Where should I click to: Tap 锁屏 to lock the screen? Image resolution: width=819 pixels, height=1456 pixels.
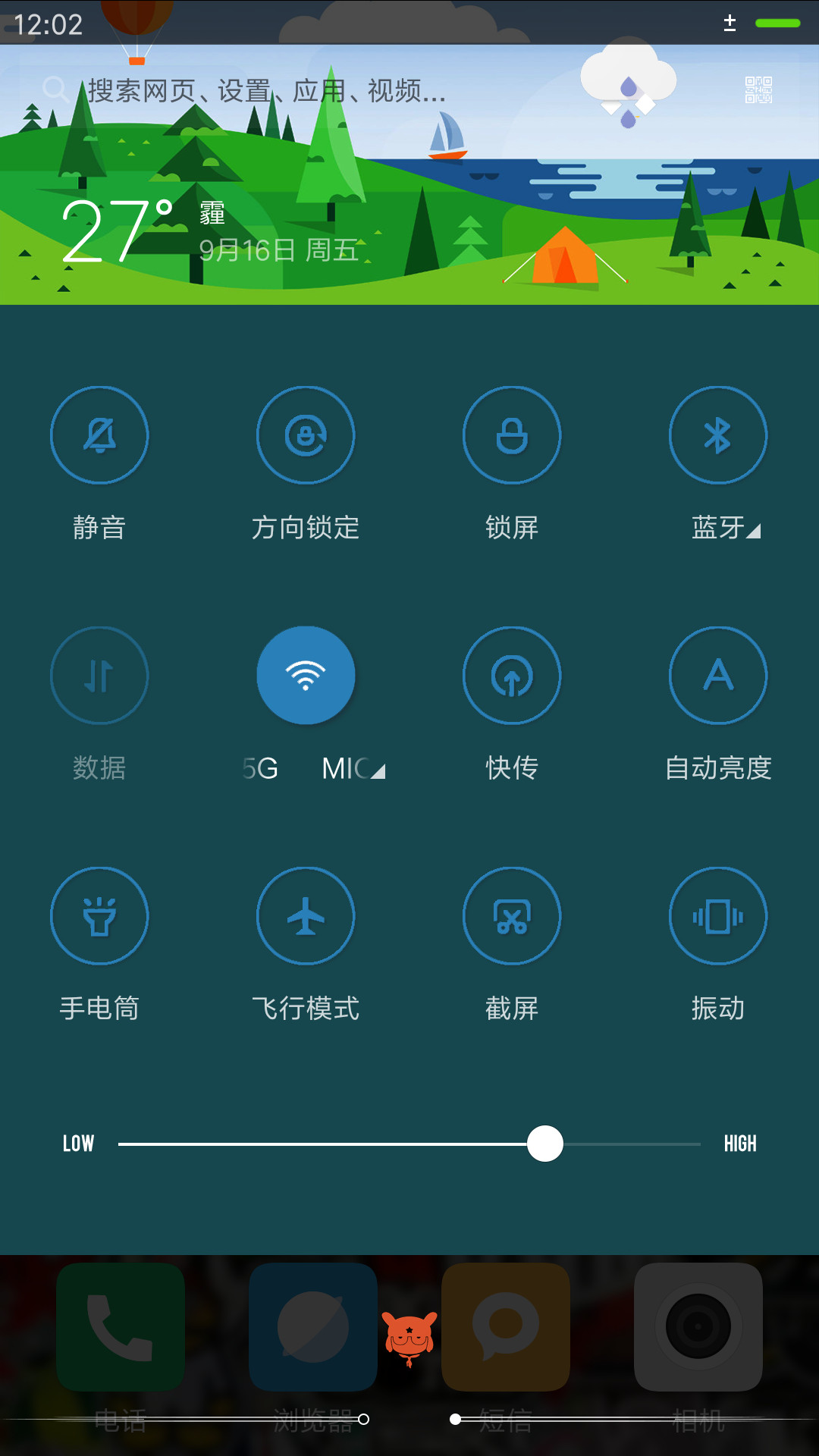tap(512, 435)
